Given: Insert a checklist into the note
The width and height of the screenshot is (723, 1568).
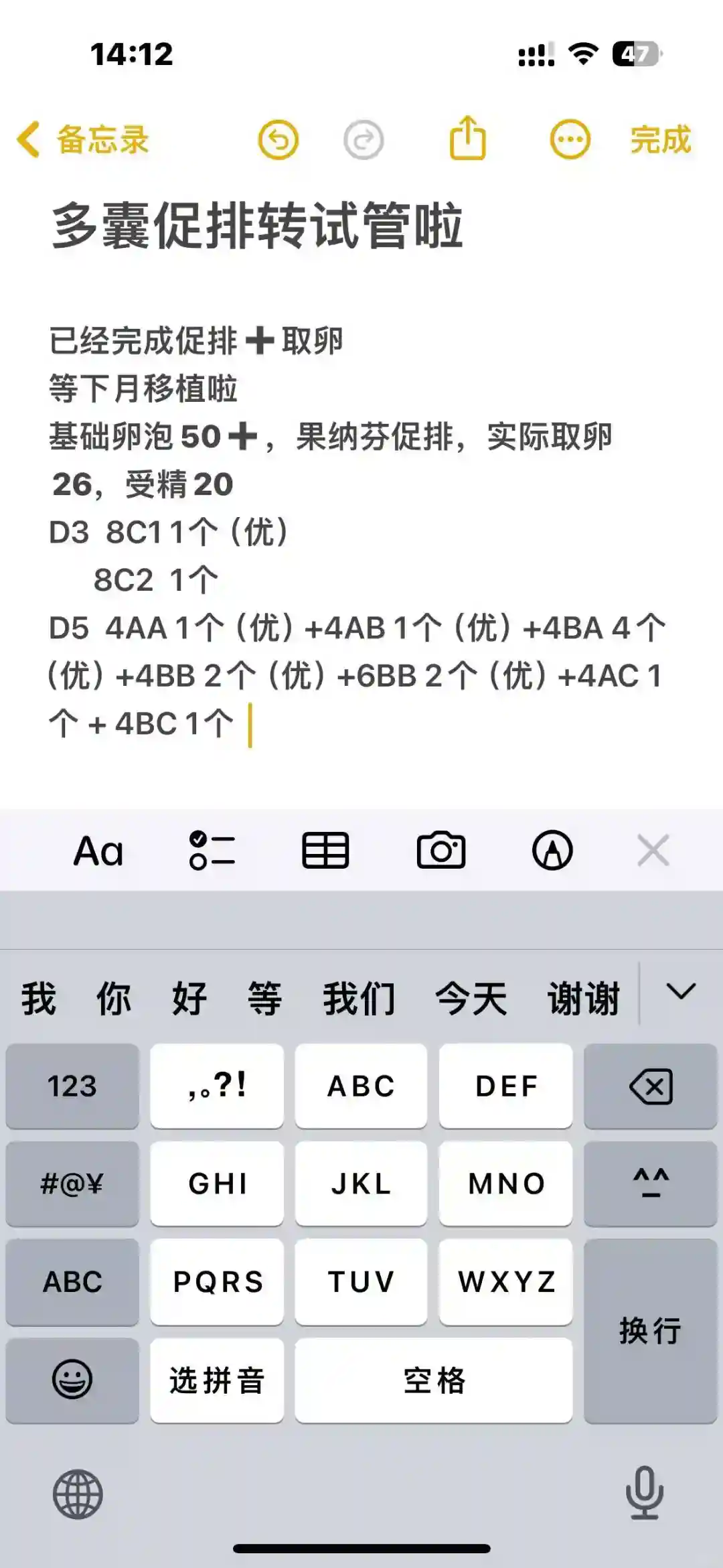Looking at the screenshot, I should pos(212,851).
